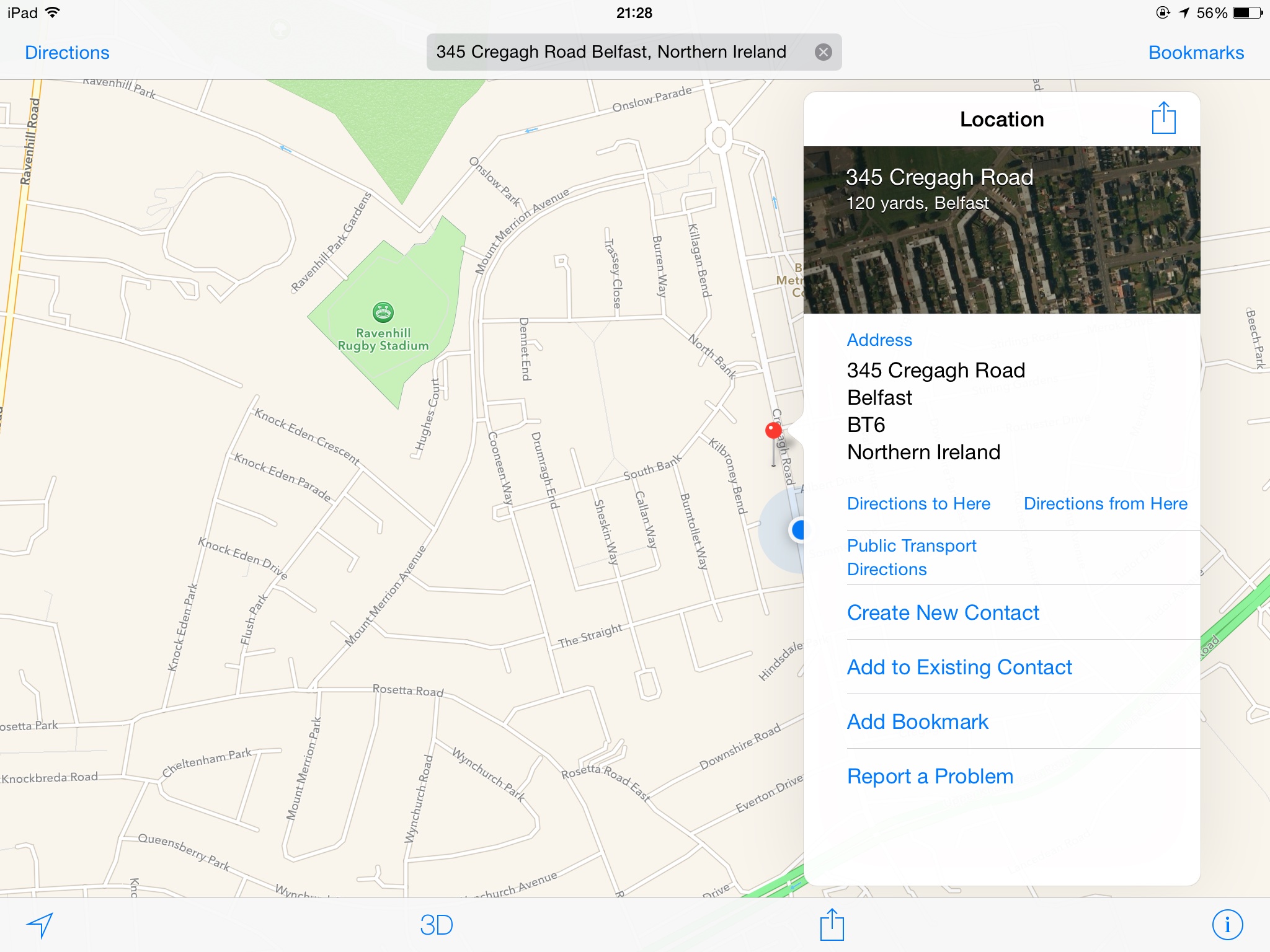
Task: Switch to 3D map view
Action: [x=437, y=925]
